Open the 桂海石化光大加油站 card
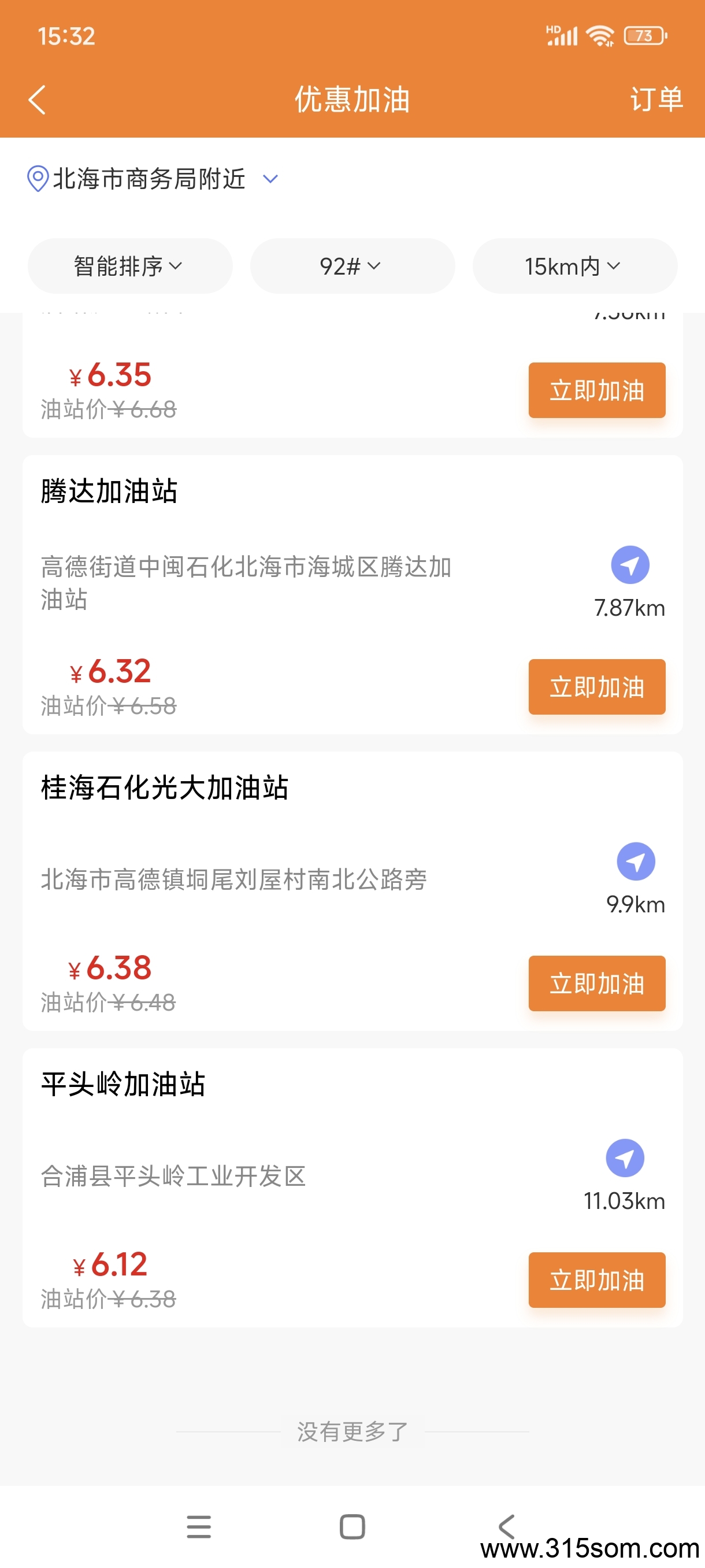This screenshot has height=1568, width=705. (x=352, y=891)
